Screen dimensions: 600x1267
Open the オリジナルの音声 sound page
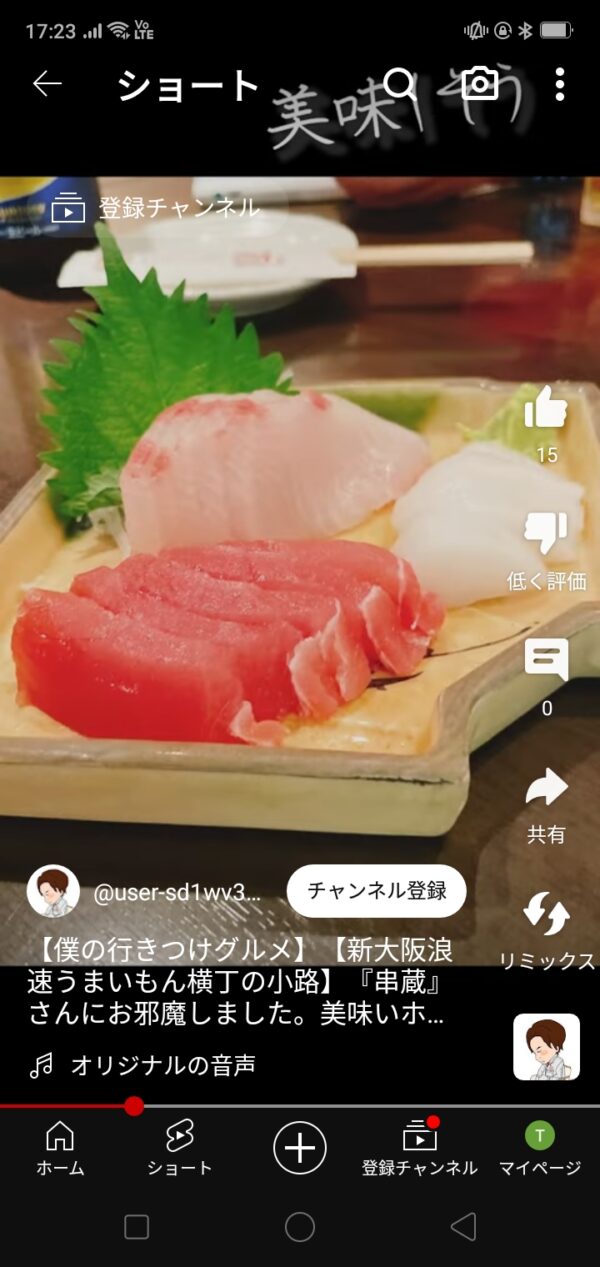point(162,1066)
